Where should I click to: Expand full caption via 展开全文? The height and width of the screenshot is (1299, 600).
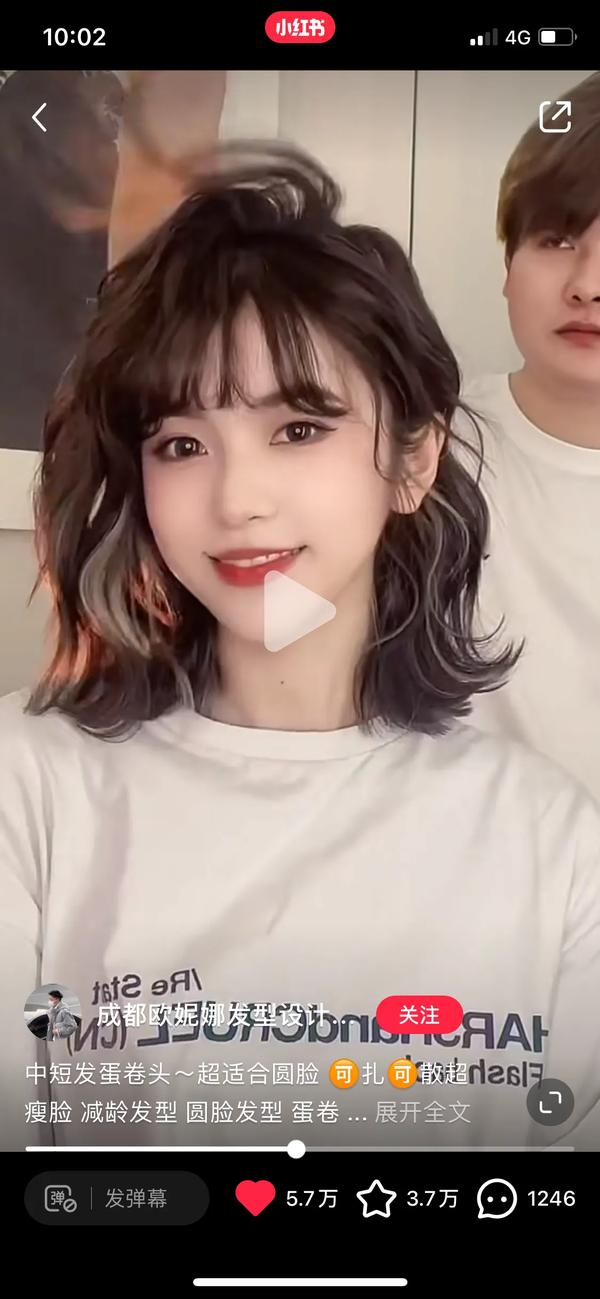(x=422, y=1112)
